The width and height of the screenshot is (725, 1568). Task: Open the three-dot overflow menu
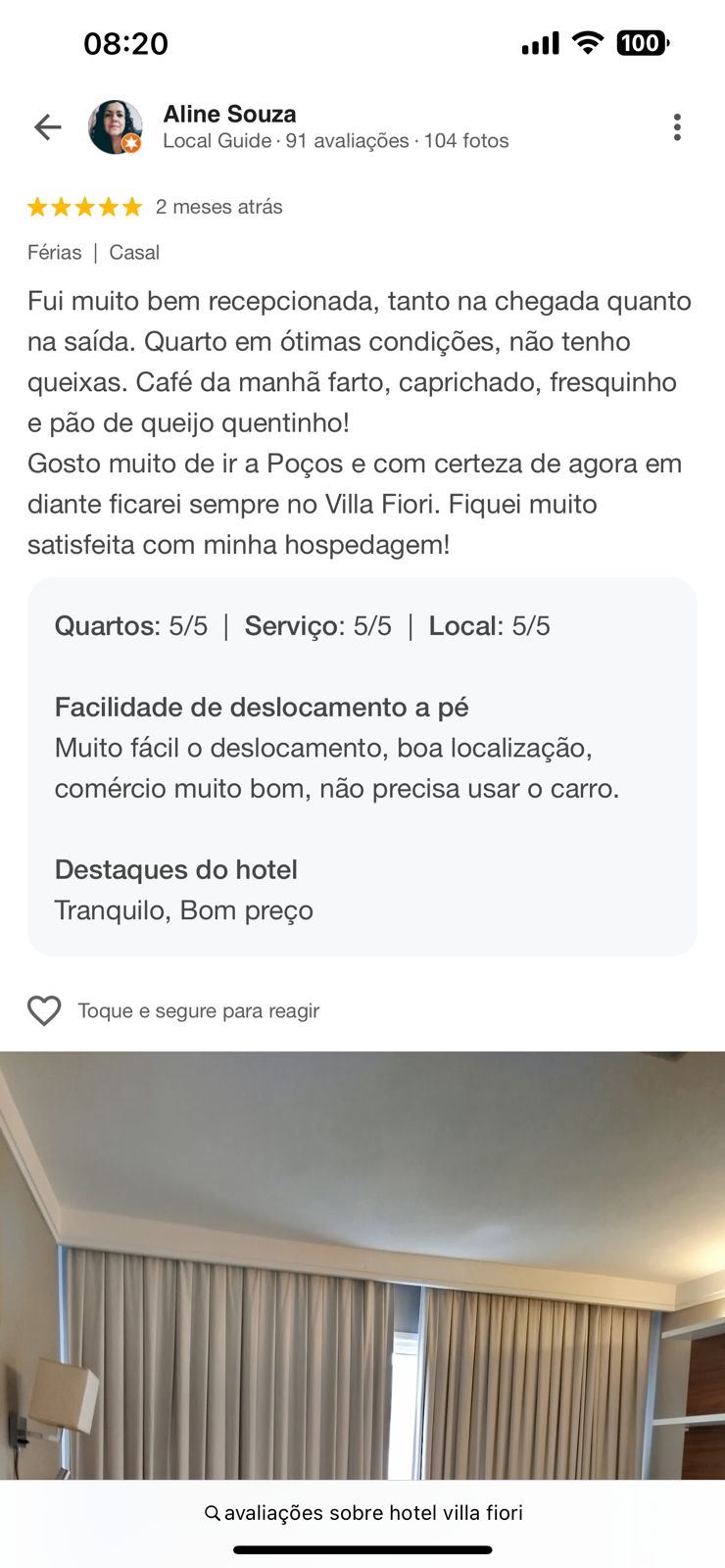coord(677,127)
